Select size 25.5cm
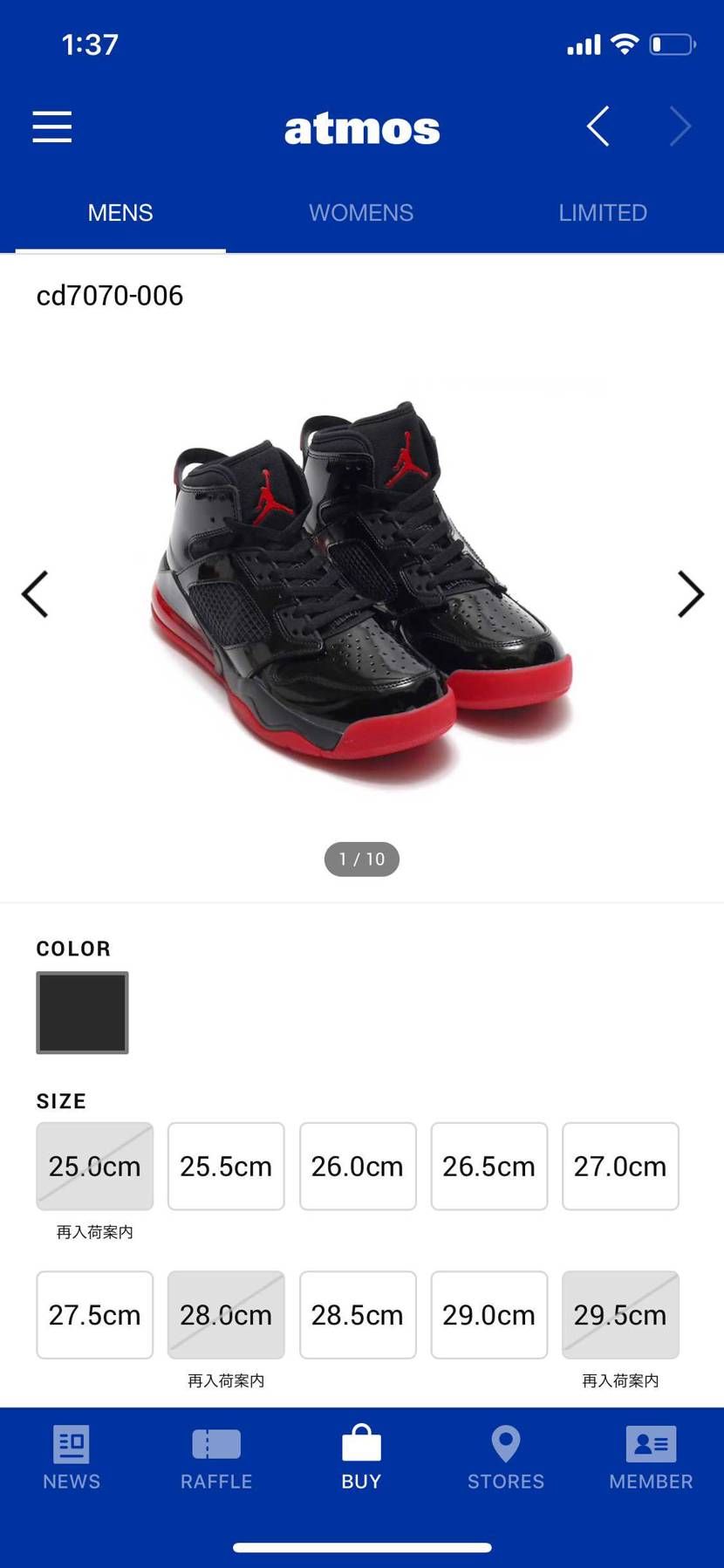 coord(226,1166)
